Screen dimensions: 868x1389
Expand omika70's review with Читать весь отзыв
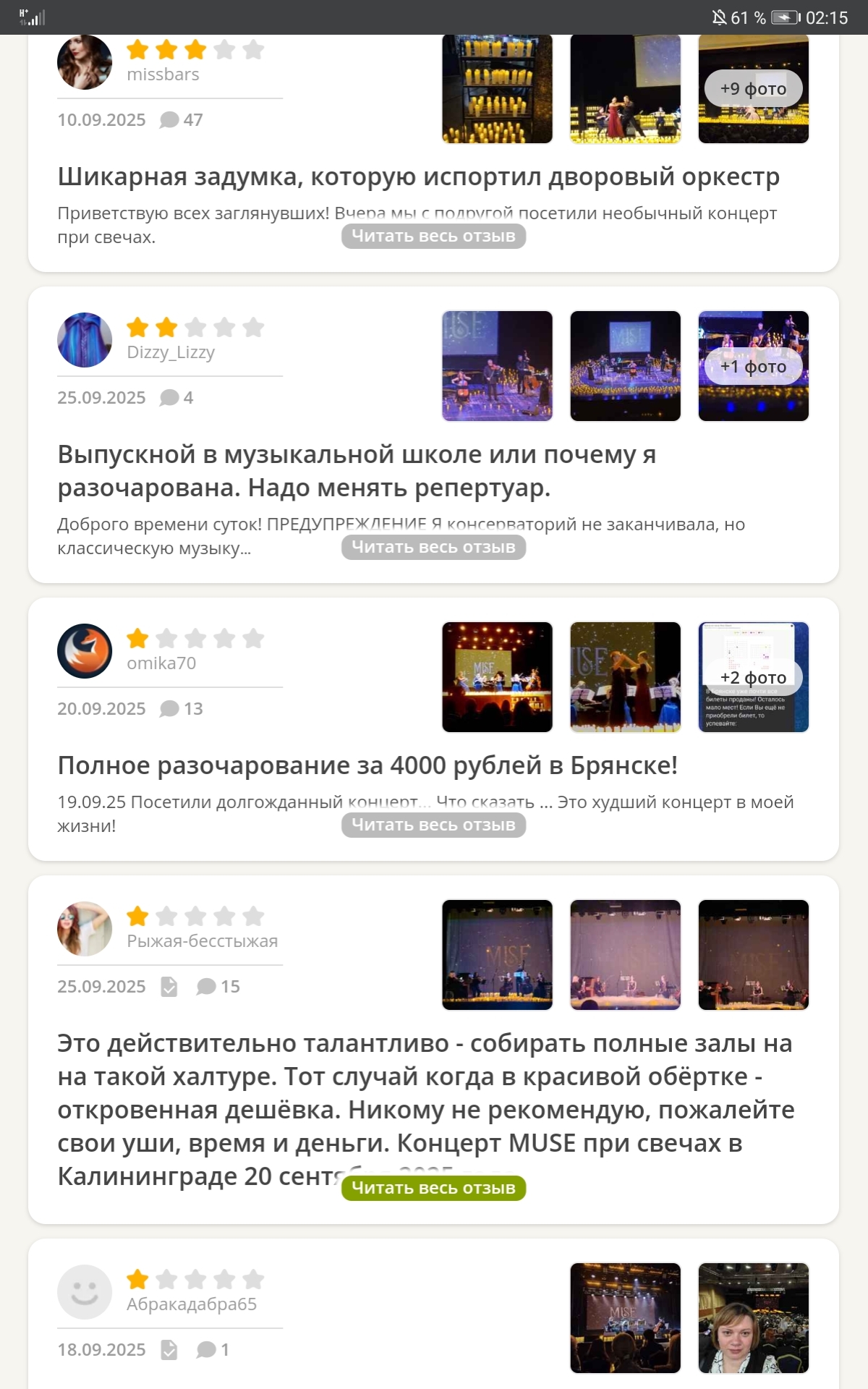click(x=433, y=825)
